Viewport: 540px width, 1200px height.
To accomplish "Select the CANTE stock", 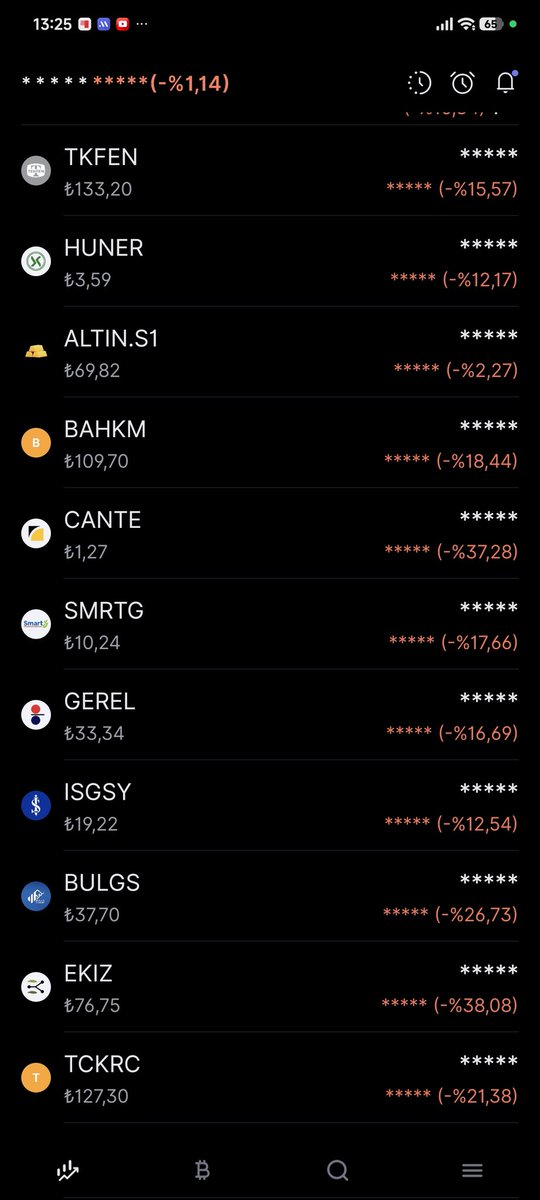I will point(270,534).
